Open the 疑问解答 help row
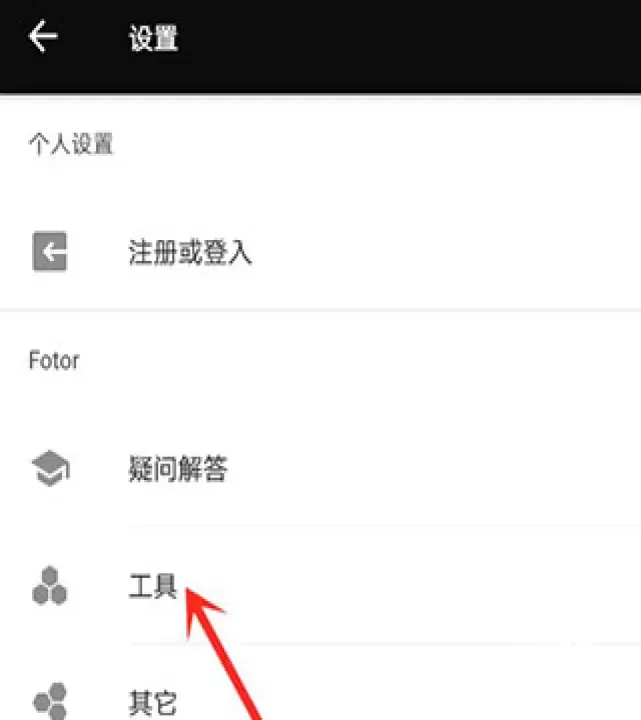Image resolution: width=641 pixels, height=720 pixels. coord(178,468)
